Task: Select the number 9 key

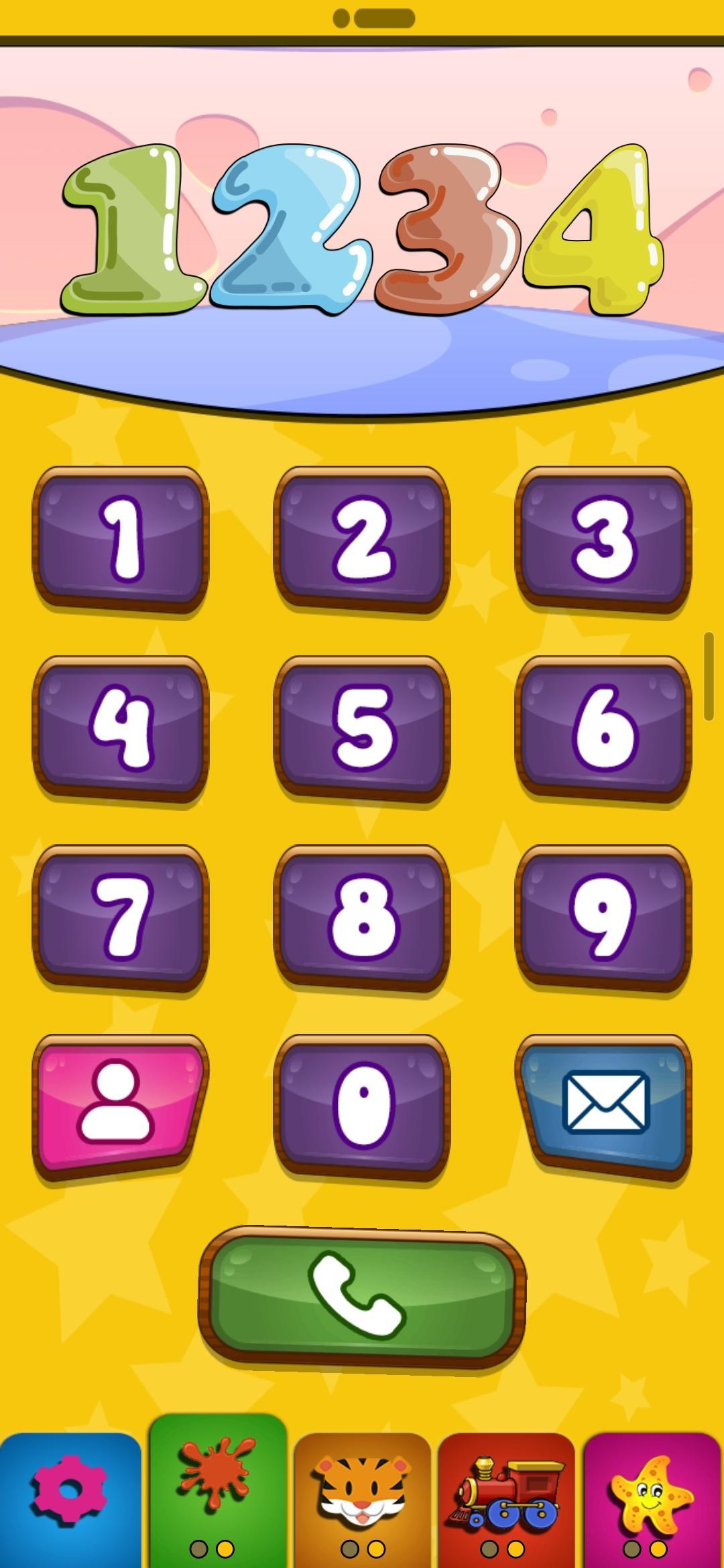Action: coord(603,917)
